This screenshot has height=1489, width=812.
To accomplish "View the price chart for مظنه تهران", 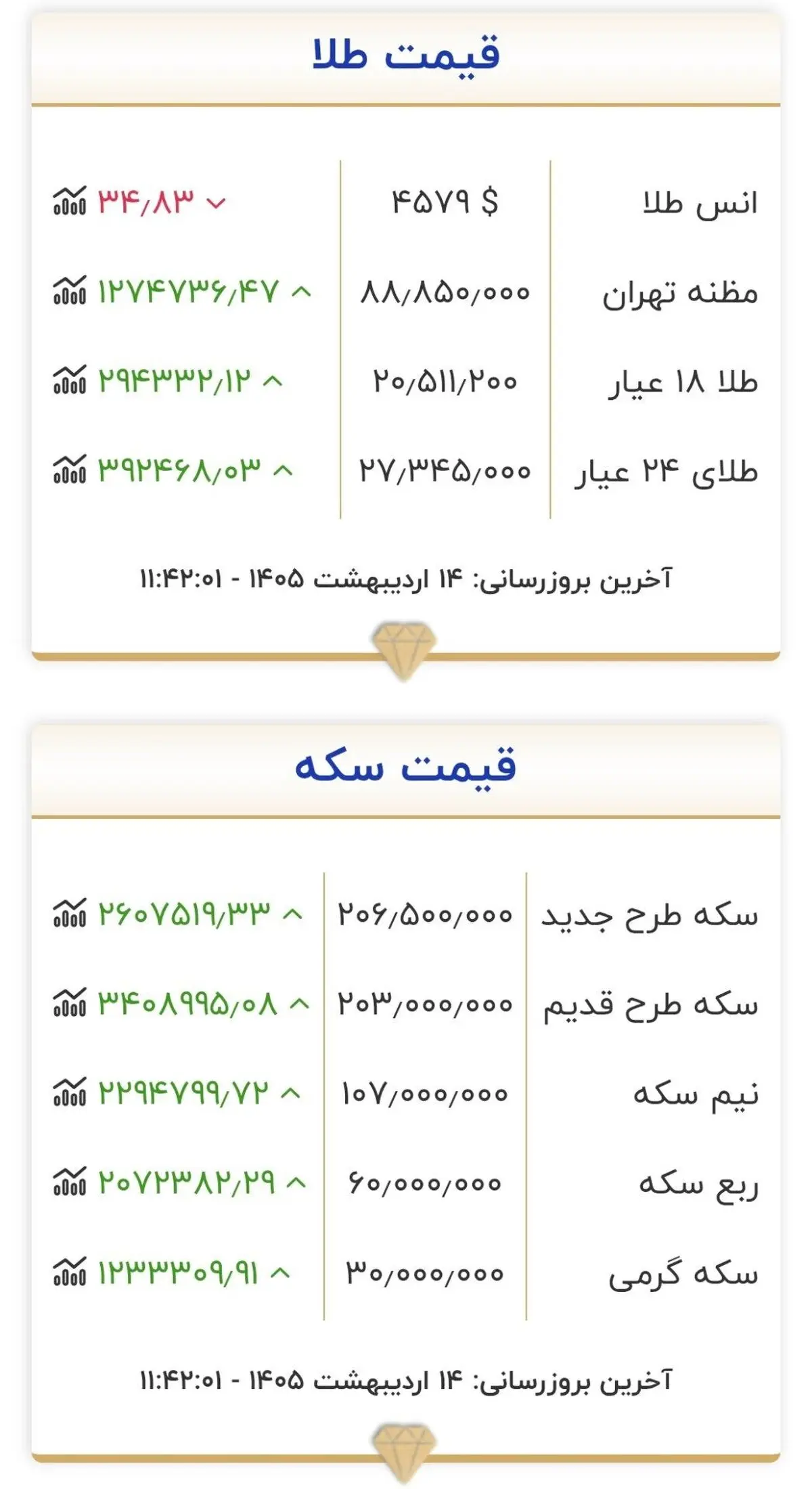I will click(70, 290).
